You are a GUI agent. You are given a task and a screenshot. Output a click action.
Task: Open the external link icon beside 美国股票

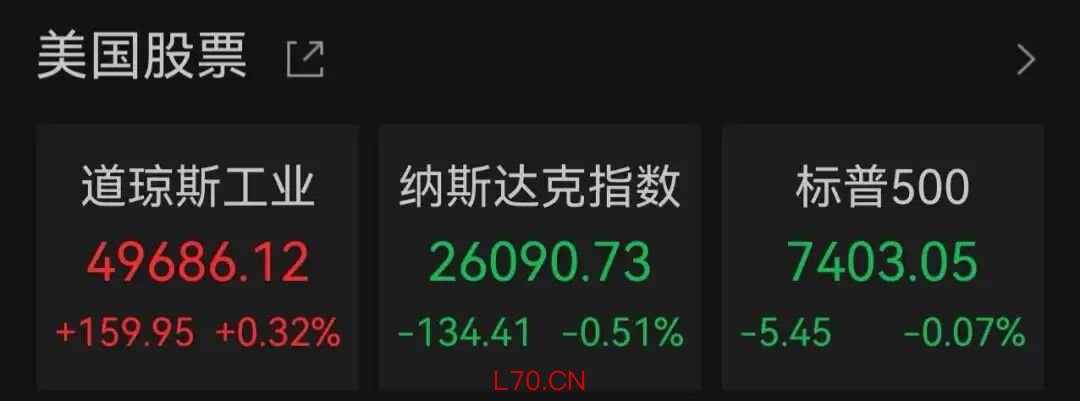(x=305, y=59)
